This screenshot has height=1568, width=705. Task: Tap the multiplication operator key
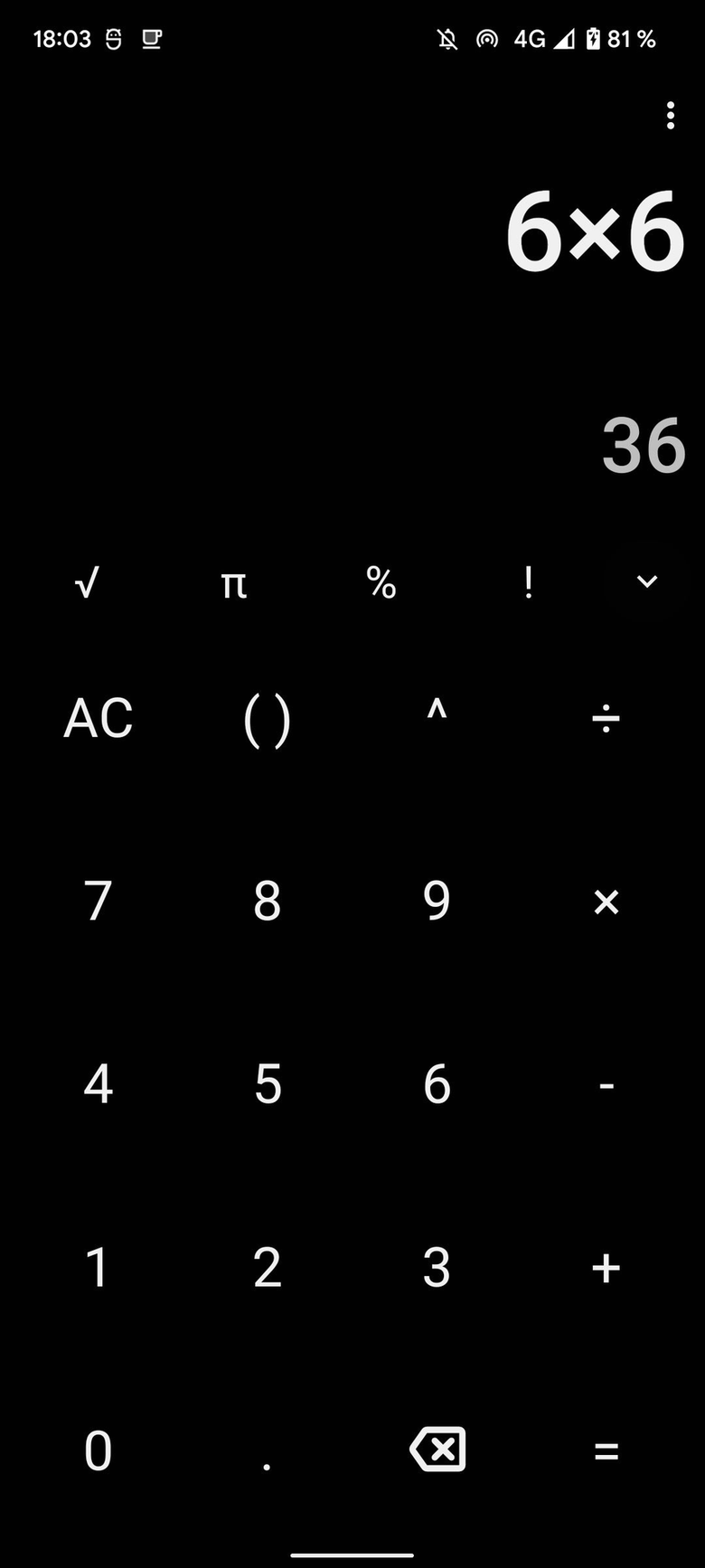[606, 902]
